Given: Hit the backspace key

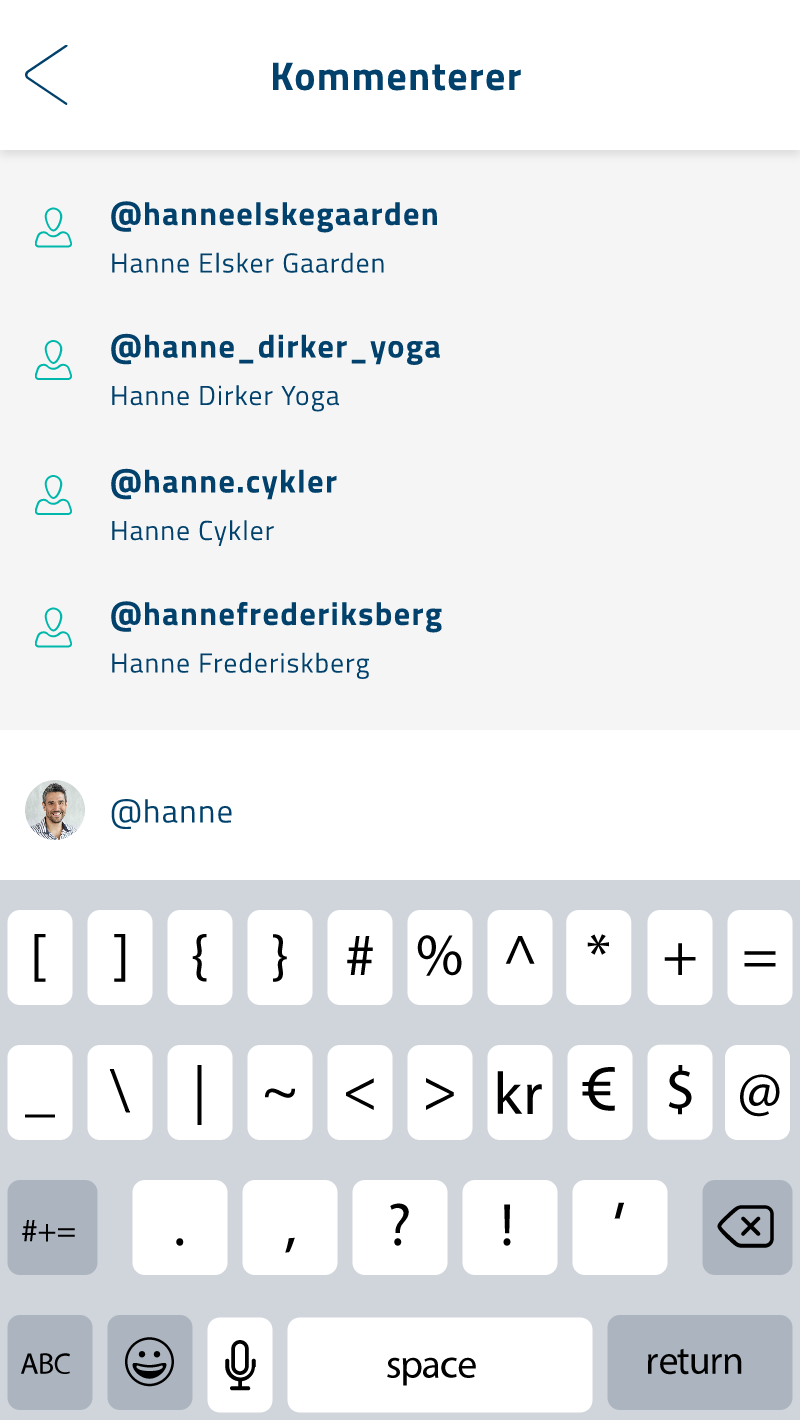Looking at the screenshot, I should pos(746,1227).
